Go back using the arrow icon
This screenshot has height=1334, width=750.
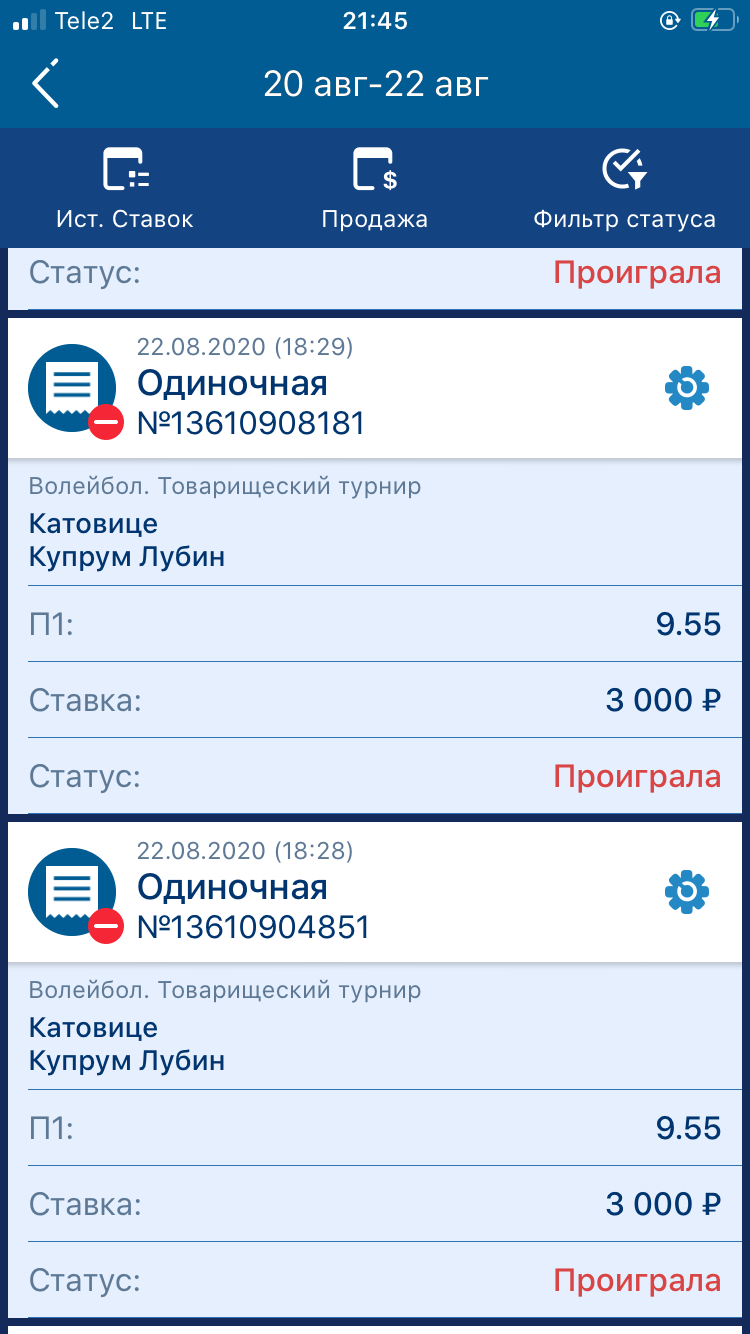46,83
